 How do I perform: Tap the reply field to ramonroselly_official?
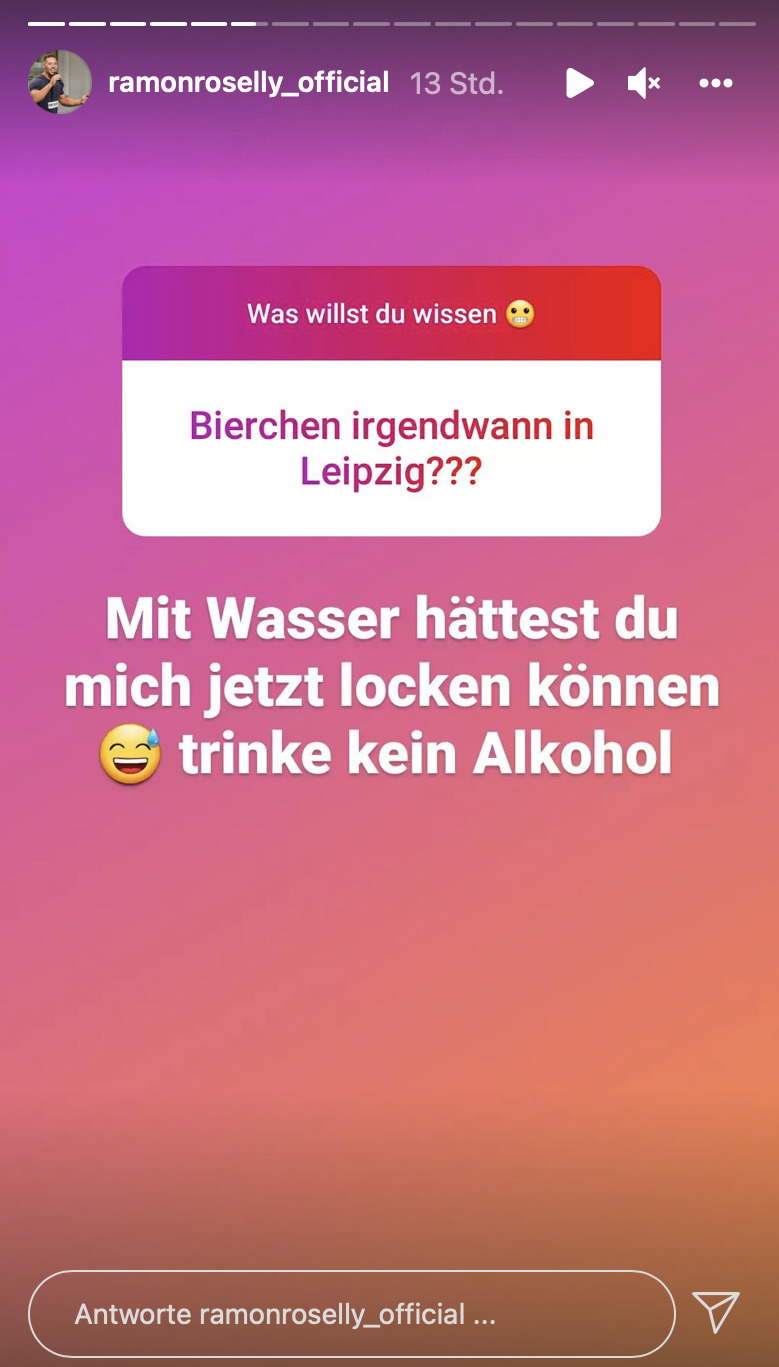[x=352, y=1313]
